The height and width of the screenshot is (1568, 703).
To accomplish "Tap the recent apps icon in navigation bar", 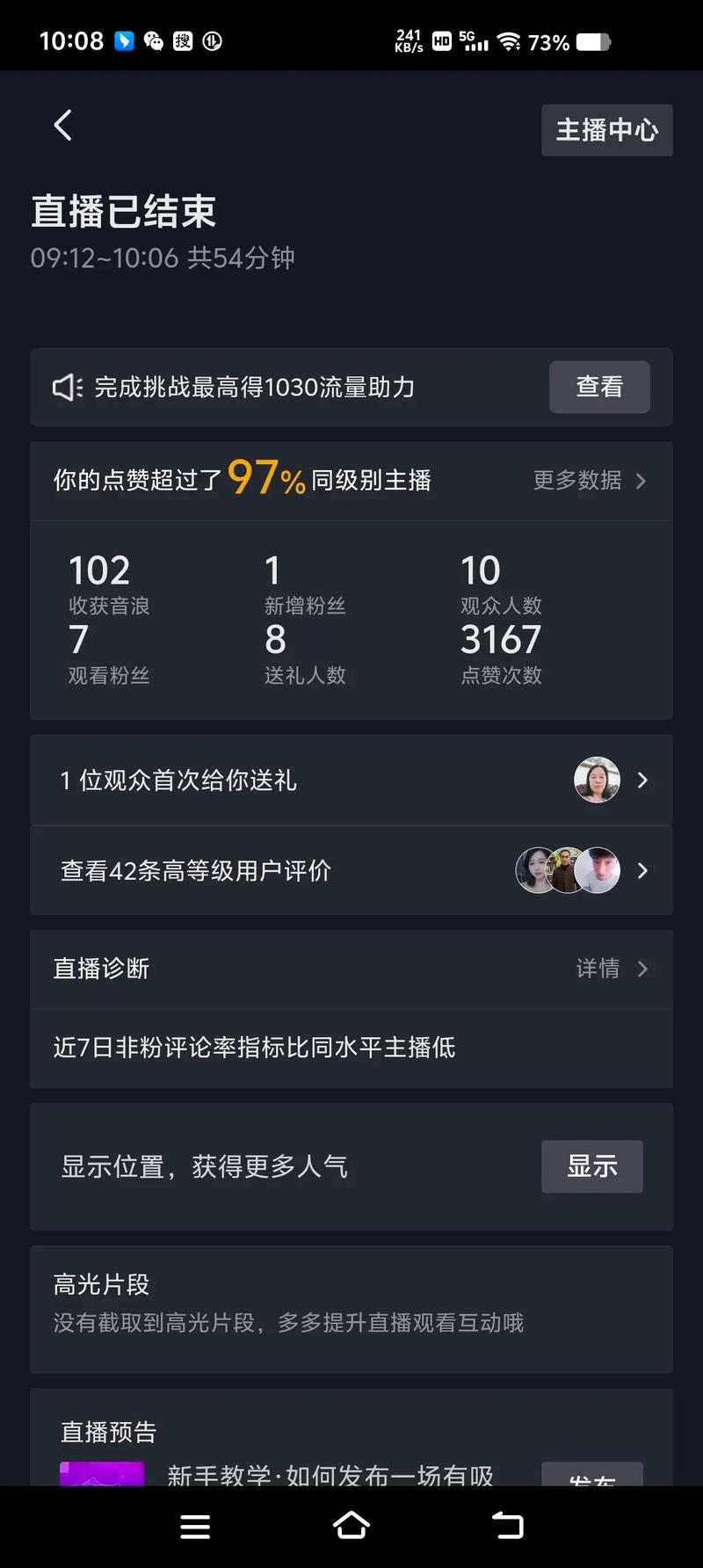I will click(x=195, y=1527).
